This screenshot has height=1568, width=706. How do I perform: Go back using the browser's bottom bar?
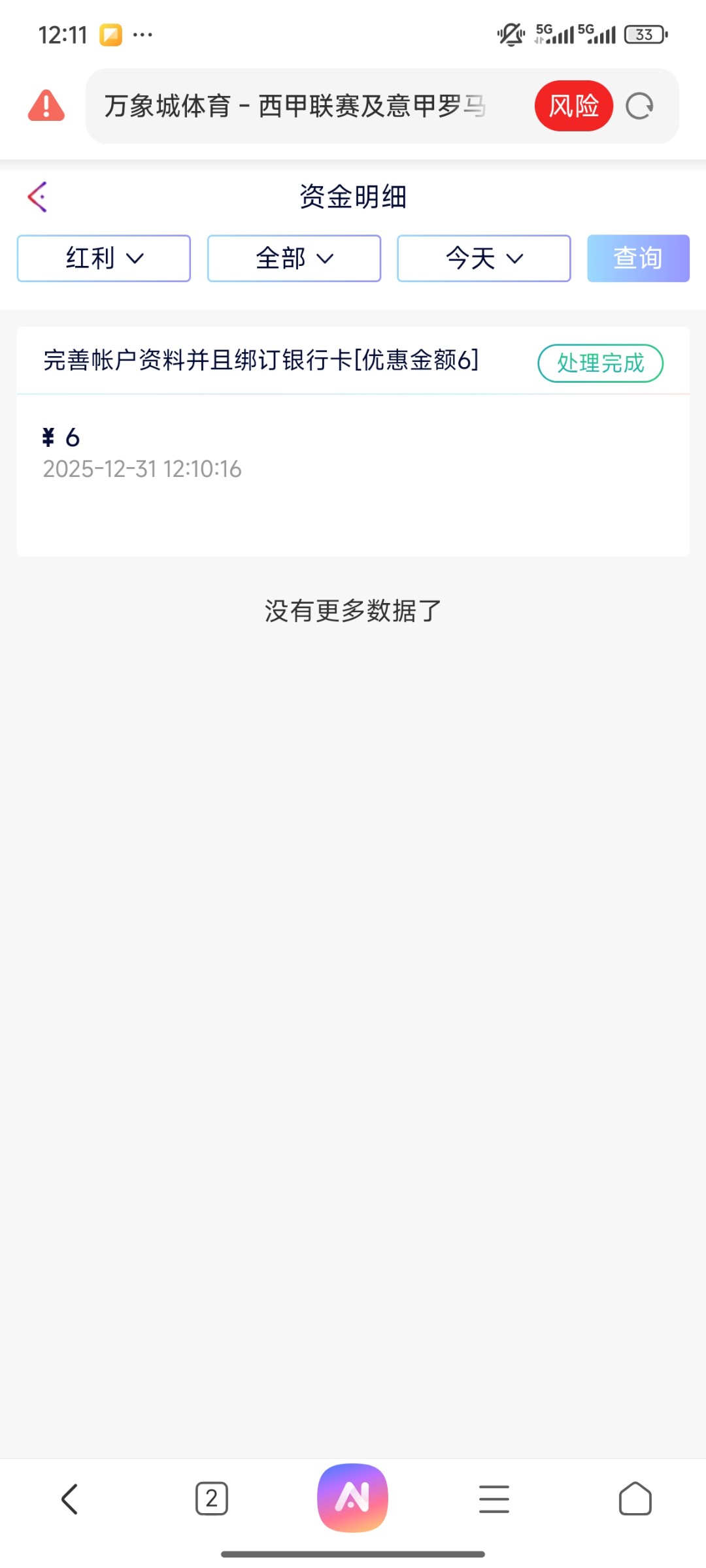(70, 1499)
